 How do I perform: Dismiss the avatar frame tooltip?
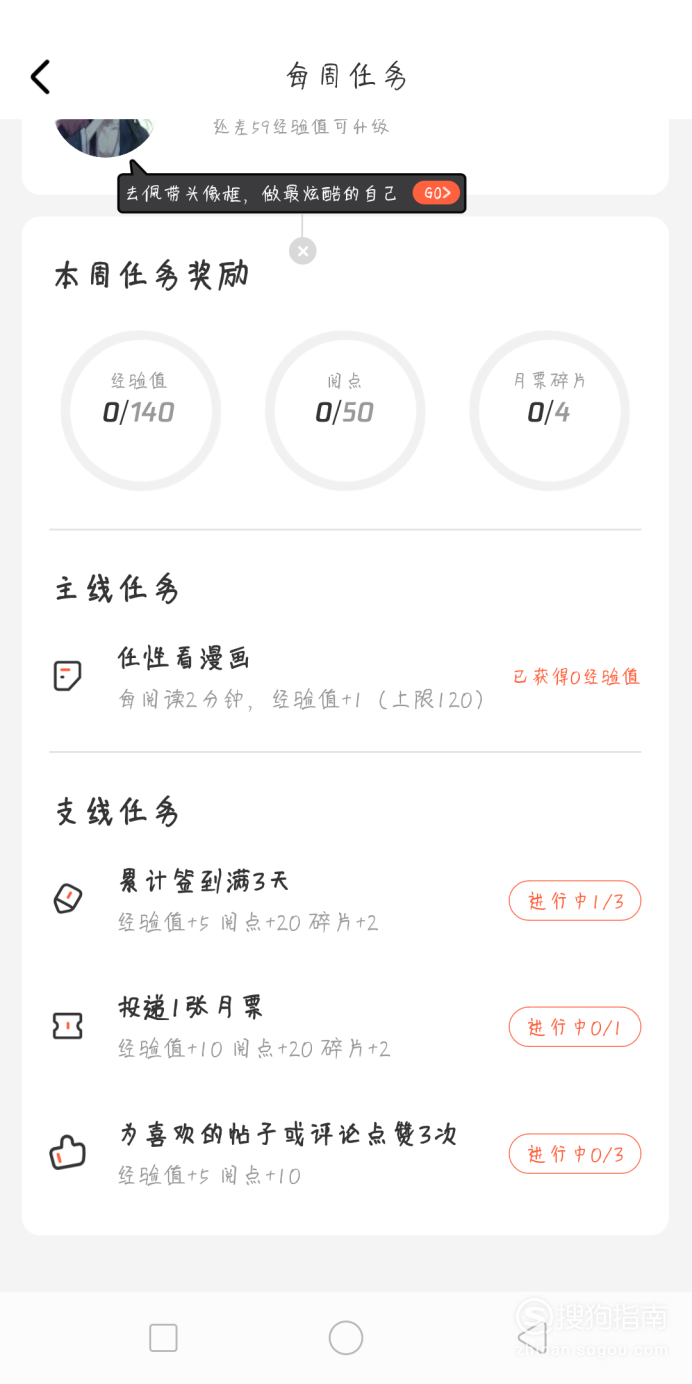pyautogui.click(x=303, y=251)
